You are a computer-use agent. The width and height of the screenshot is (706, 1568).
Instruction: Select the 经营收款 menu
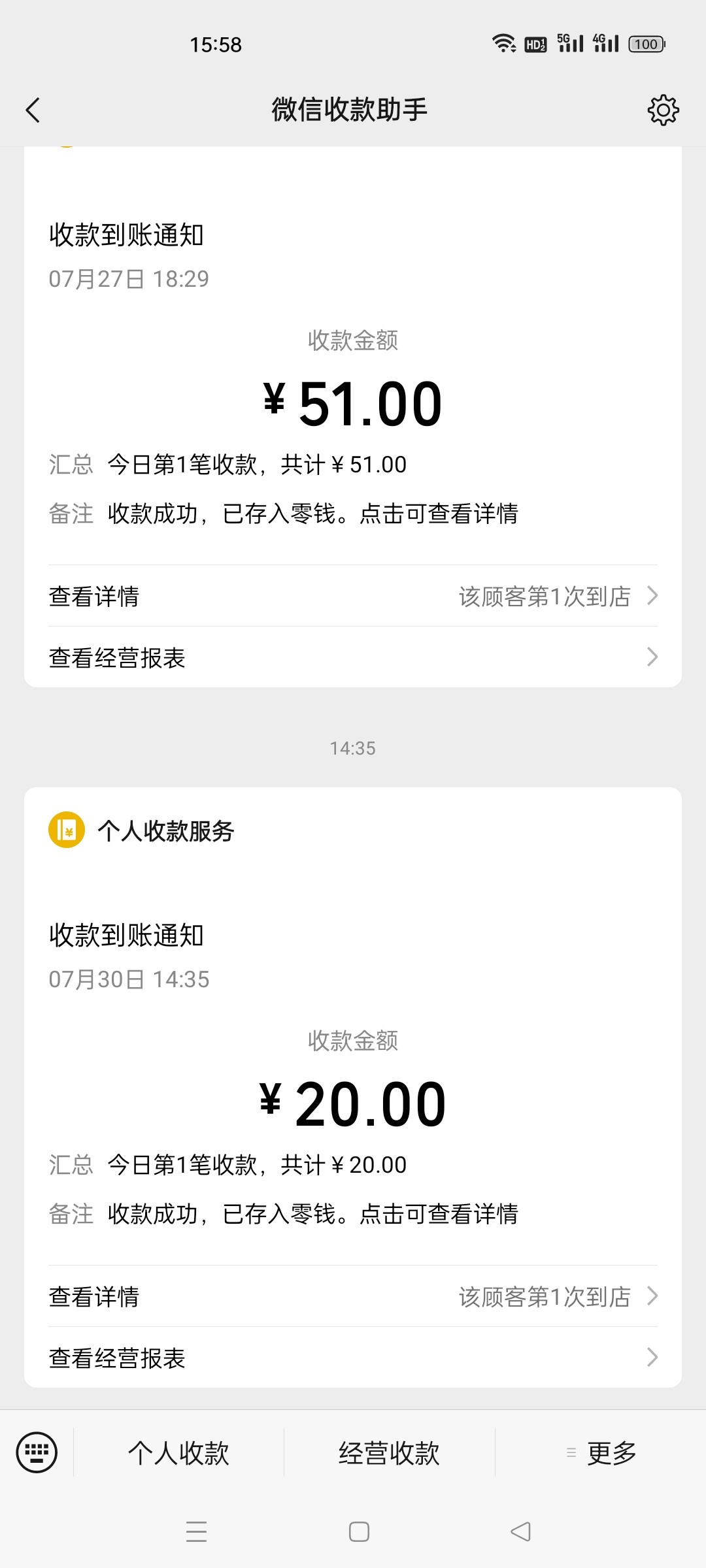[x=389, y=1453]
